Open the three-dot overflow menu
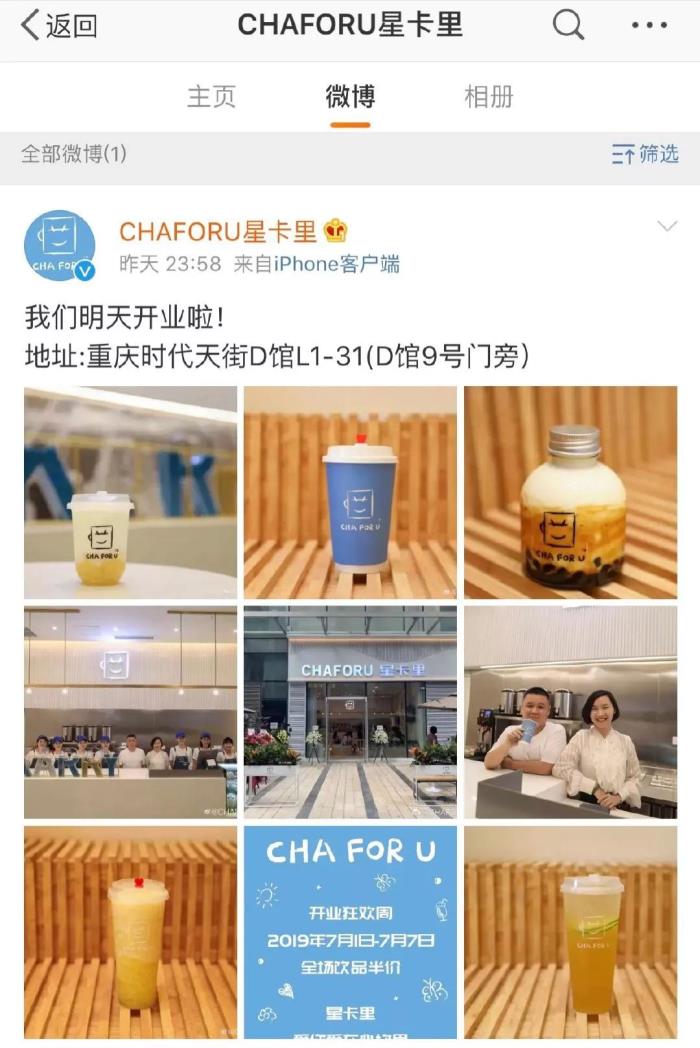 click(x=649, y=26)
